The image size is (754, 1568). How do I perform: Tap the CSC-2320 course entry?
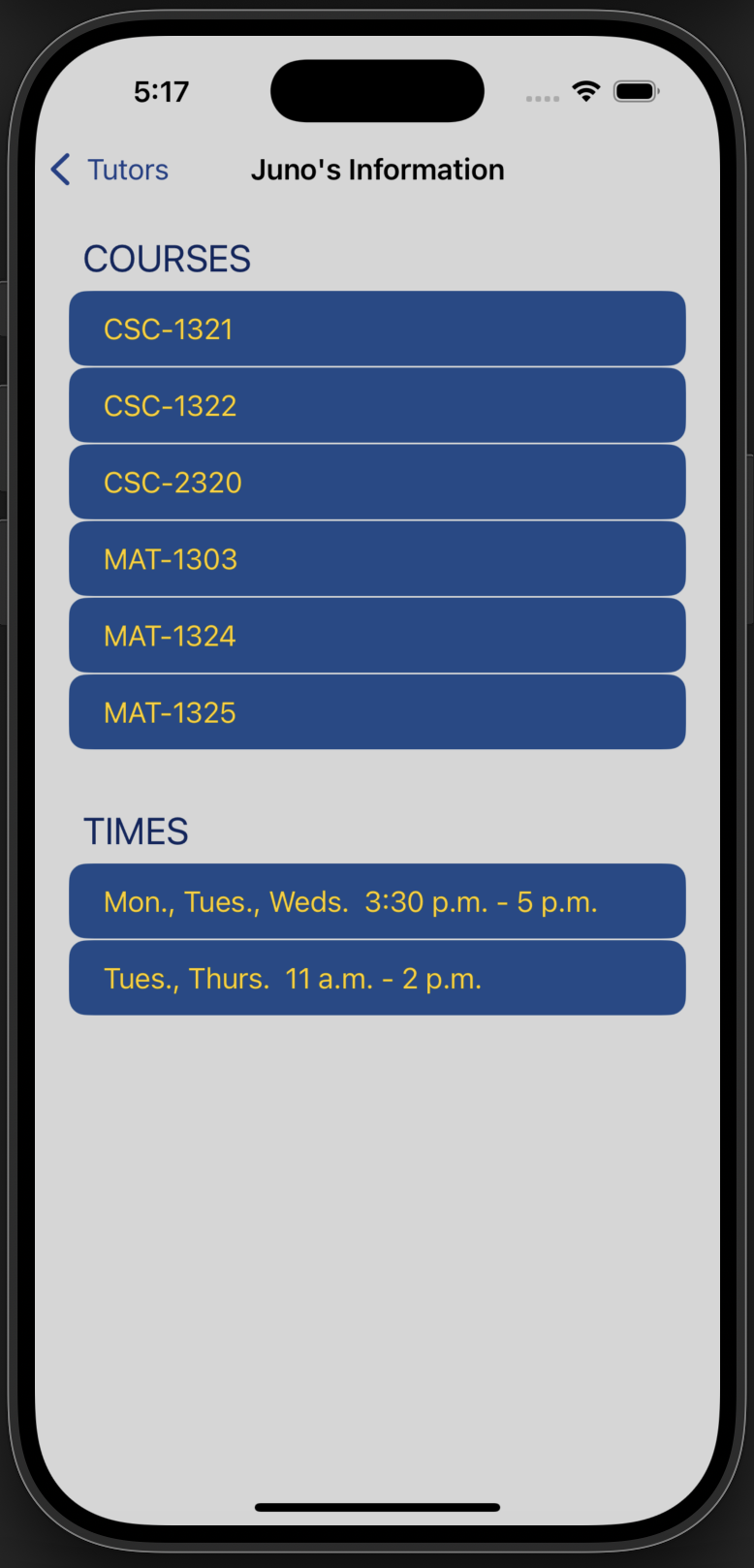point(377,483)
